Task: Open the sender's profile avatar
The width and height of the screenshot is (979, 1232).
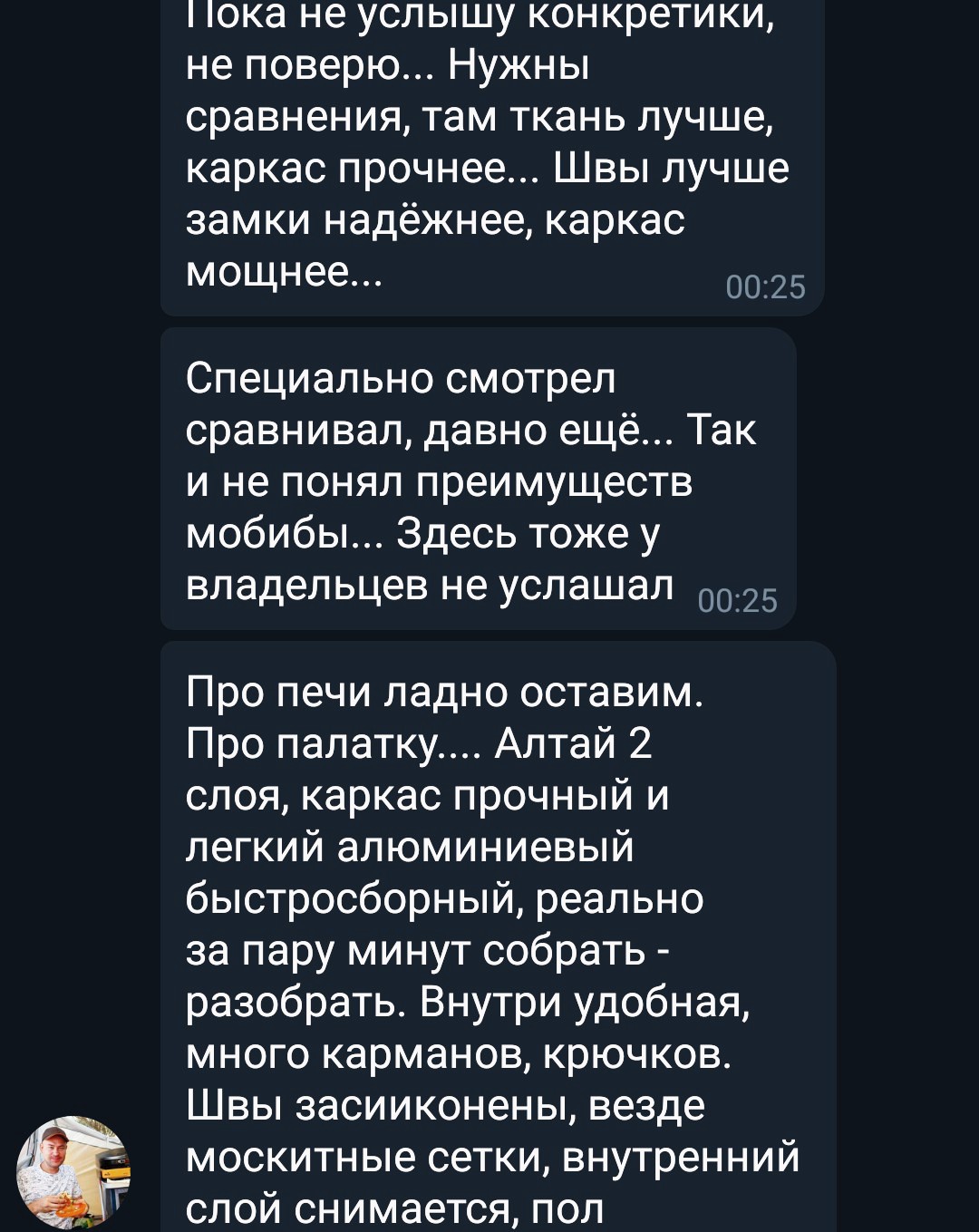Action: point(73,1173)
